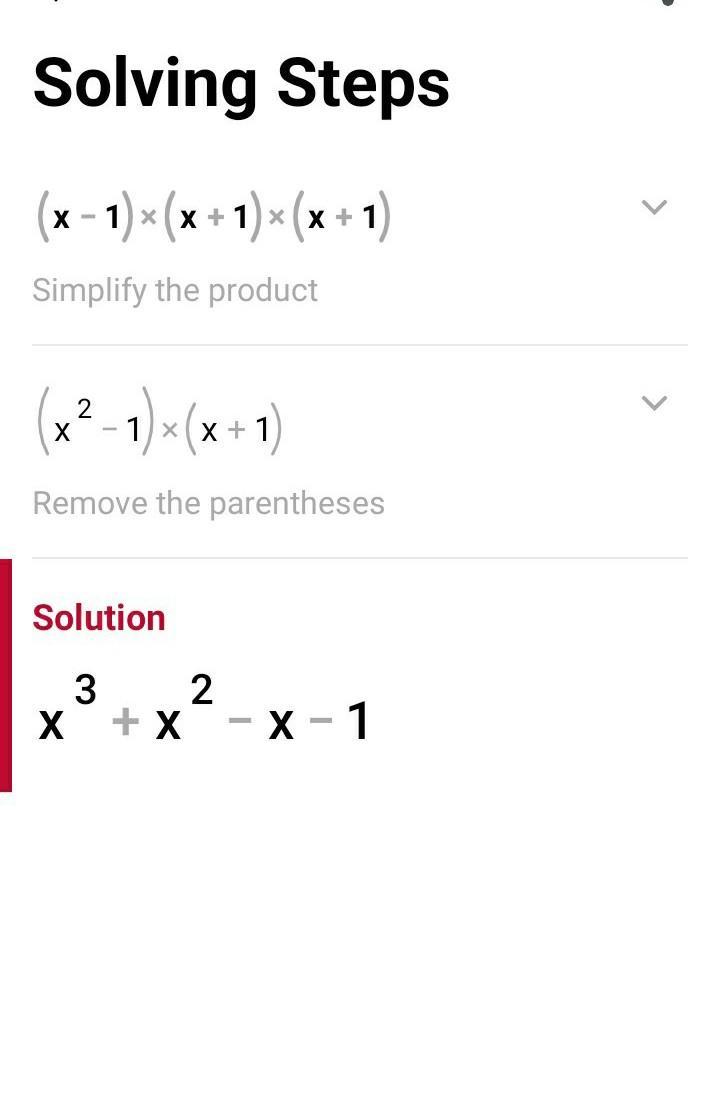Expand the Simplify the product step
Image resolution: width=713 pixels, height=1103 pixels.
click(653, 208)
